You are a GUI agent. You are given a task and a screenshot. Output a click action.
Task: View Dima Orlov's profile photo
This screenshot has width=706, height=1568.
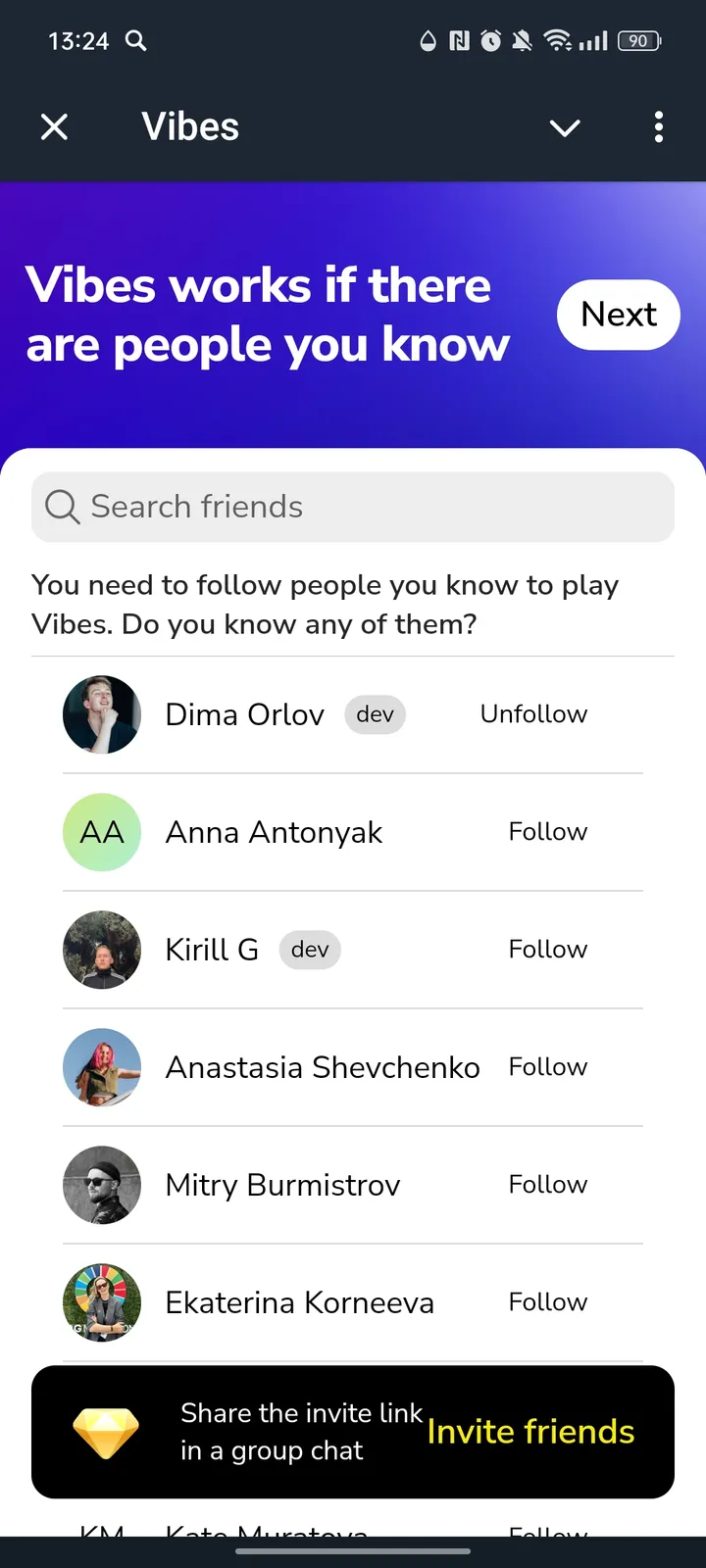coord(101,714)
